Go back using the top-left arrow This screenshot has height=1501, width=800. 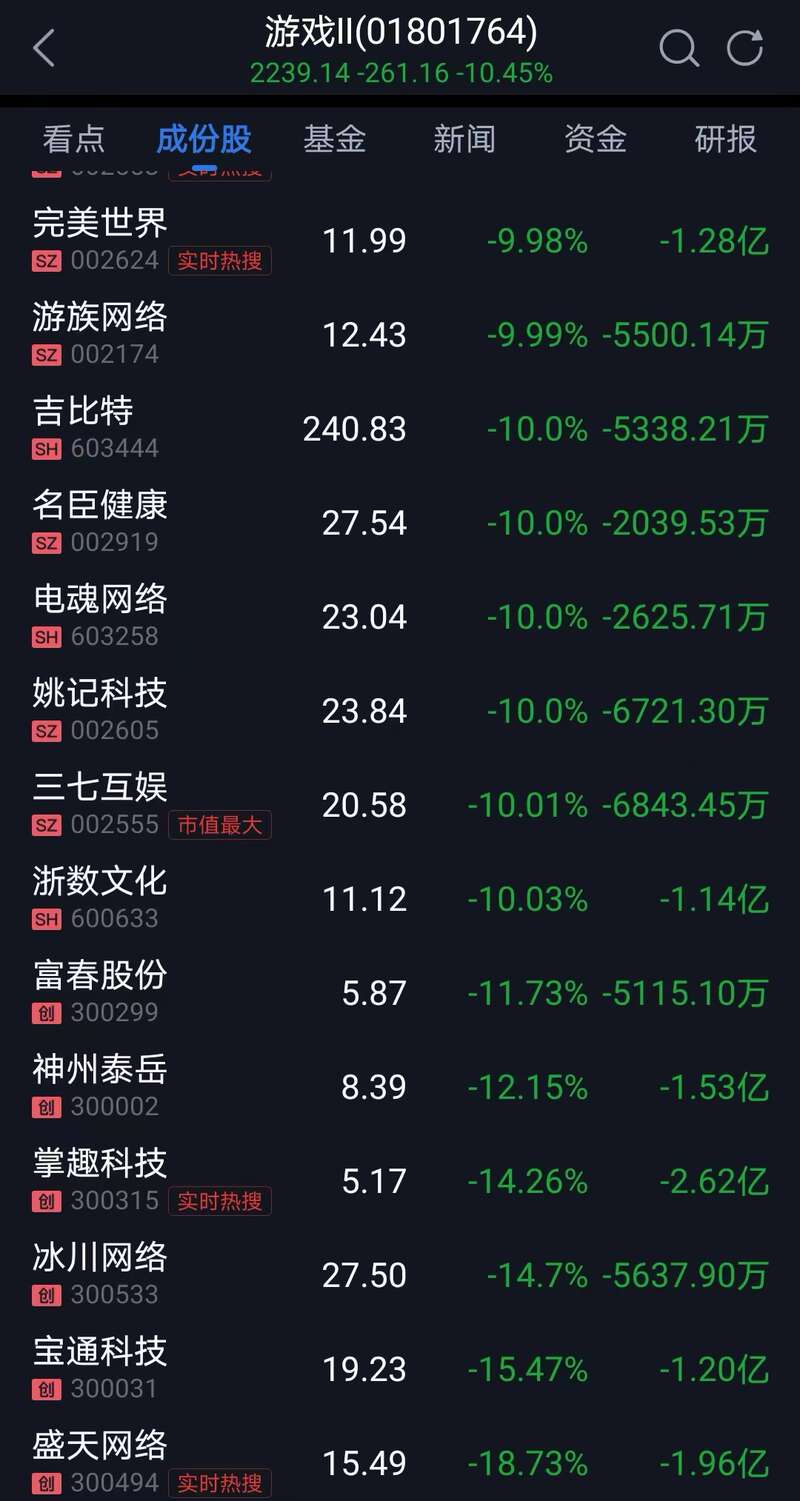44,48
